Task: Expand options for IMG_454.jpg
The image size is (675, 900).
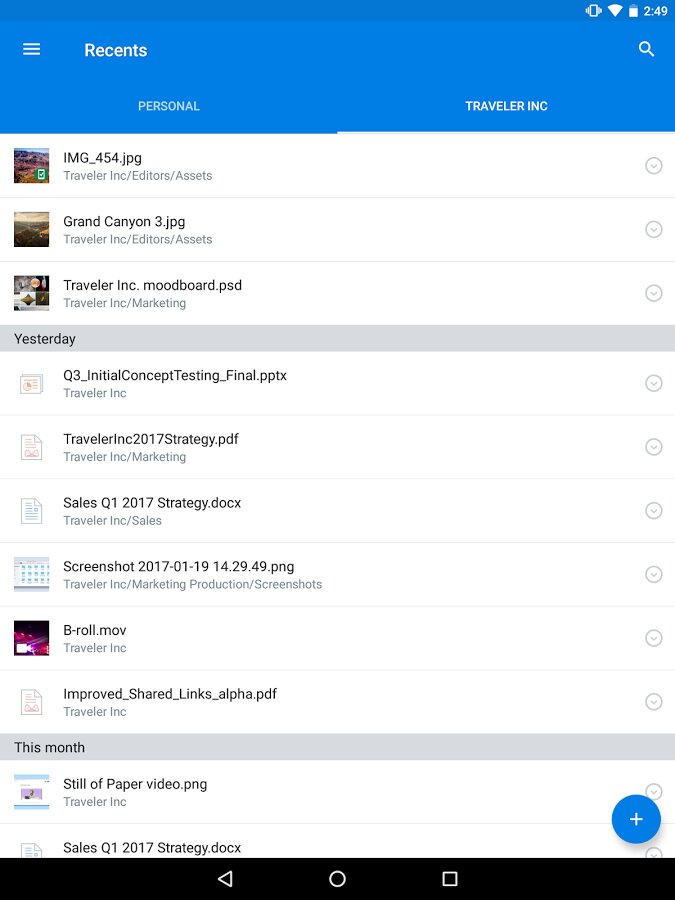Action: pyautogui.click(x=654, y=166)
